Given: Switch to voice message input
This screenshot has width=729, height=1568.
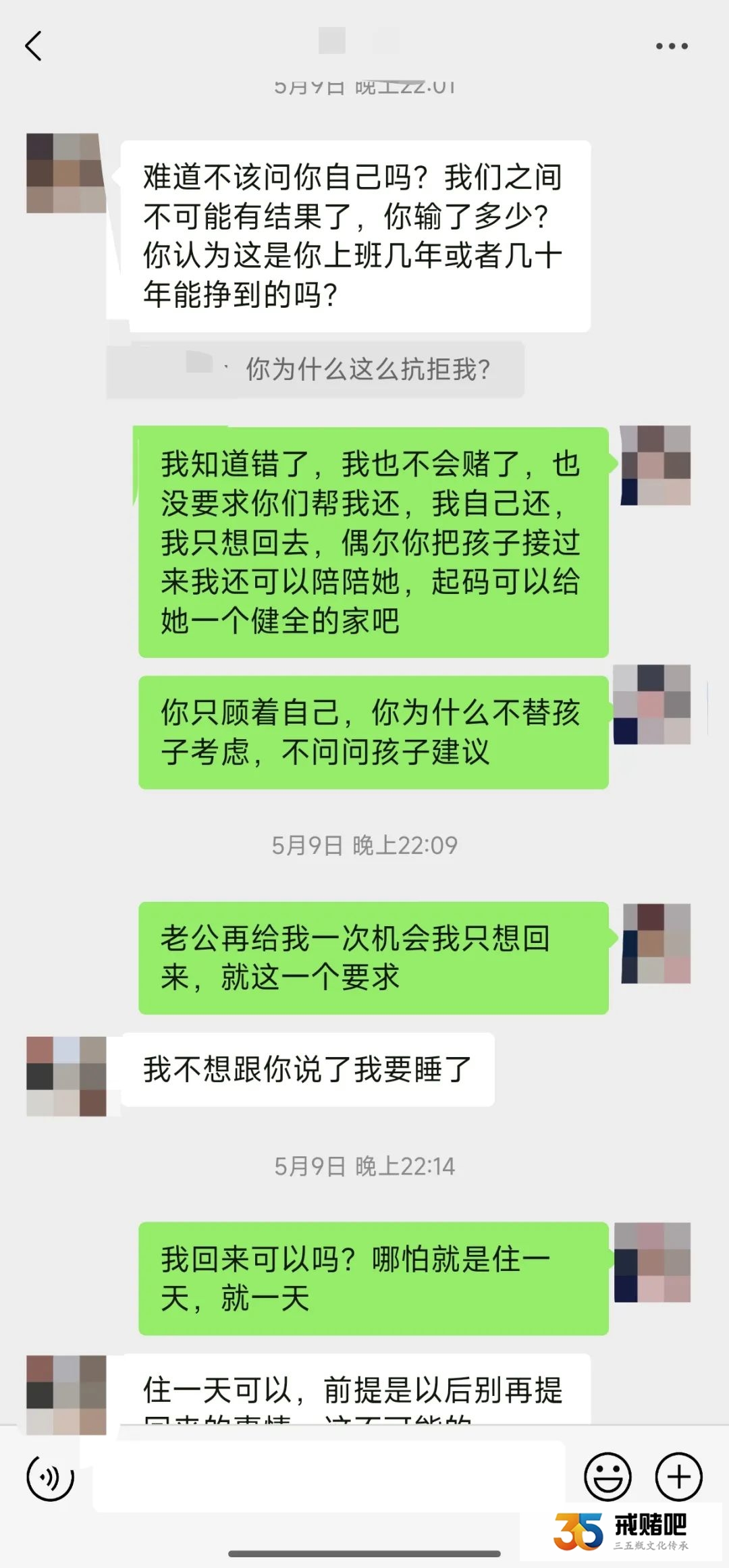Looking at the screenshot, I should [50, 1477].
